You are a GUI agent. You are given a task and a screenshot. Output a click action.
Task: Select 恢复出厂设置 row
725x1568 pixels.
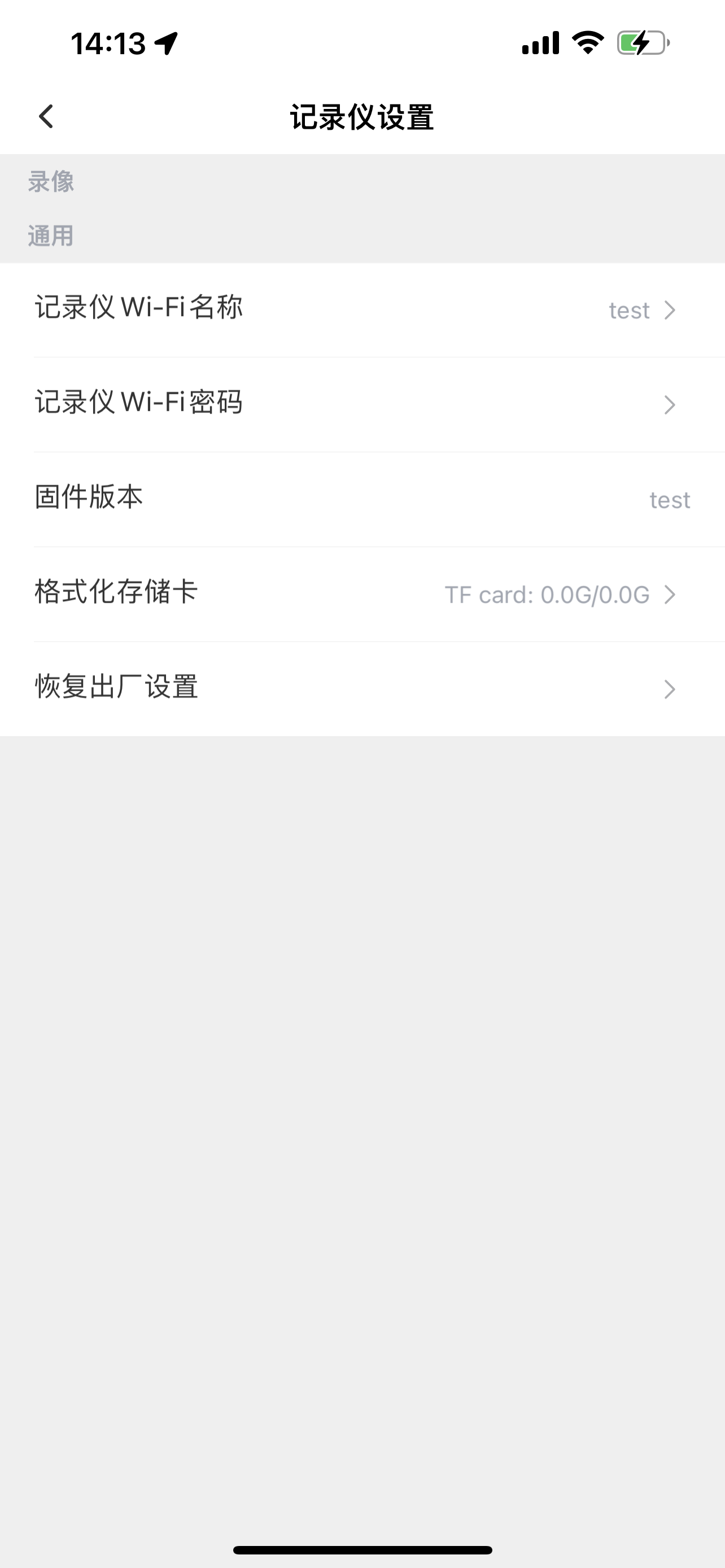click(x=361, y=688)
